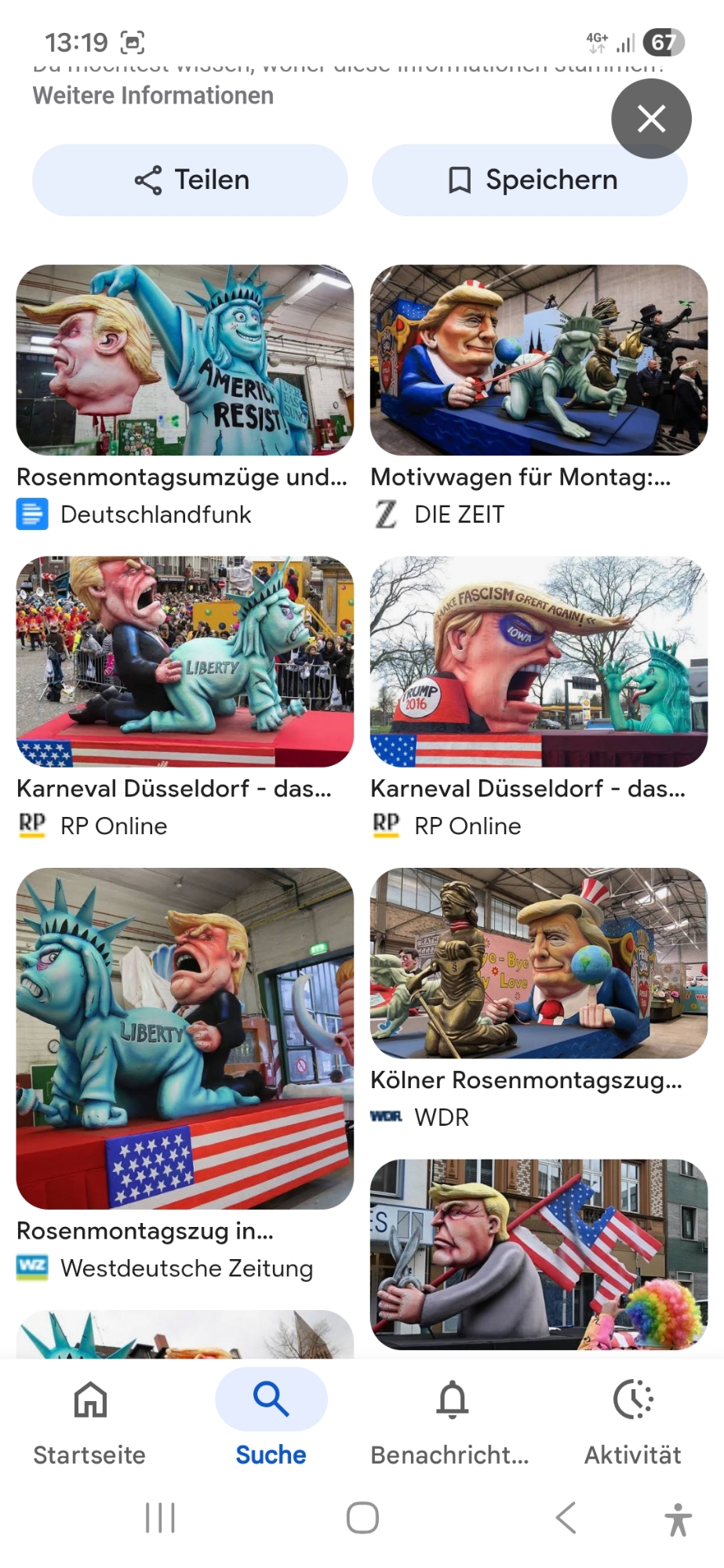
Task: Go back with the system back button
Action: pyautogui.click(x=566, y=1518)
